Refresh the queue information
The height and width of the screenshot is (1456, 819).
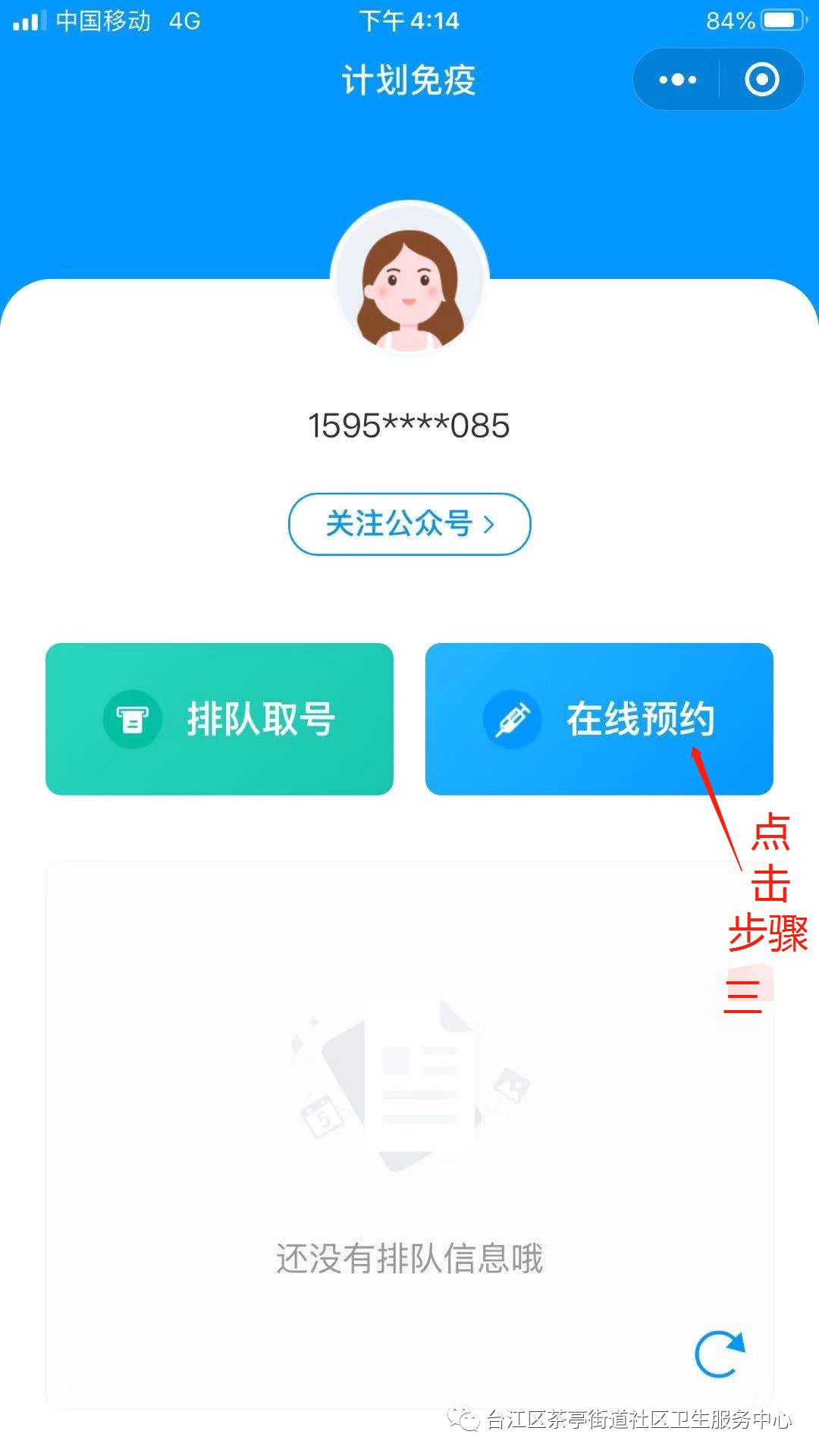[x=720, y=1354]
